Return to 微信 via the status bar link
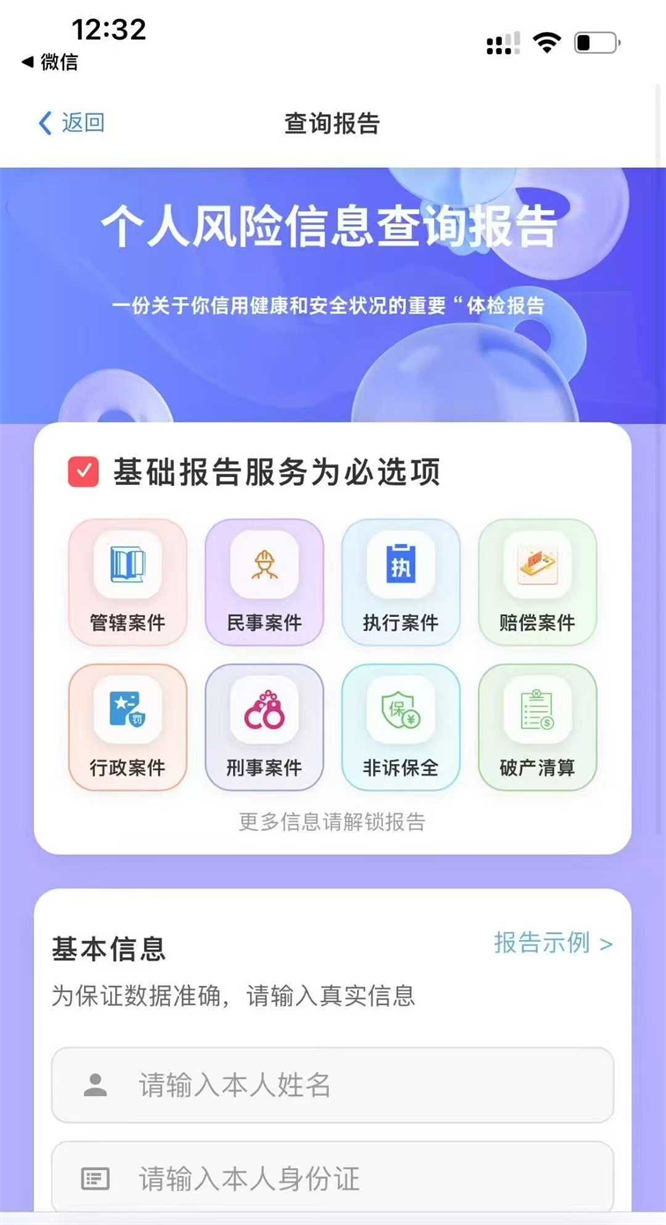 pos(50,62)
